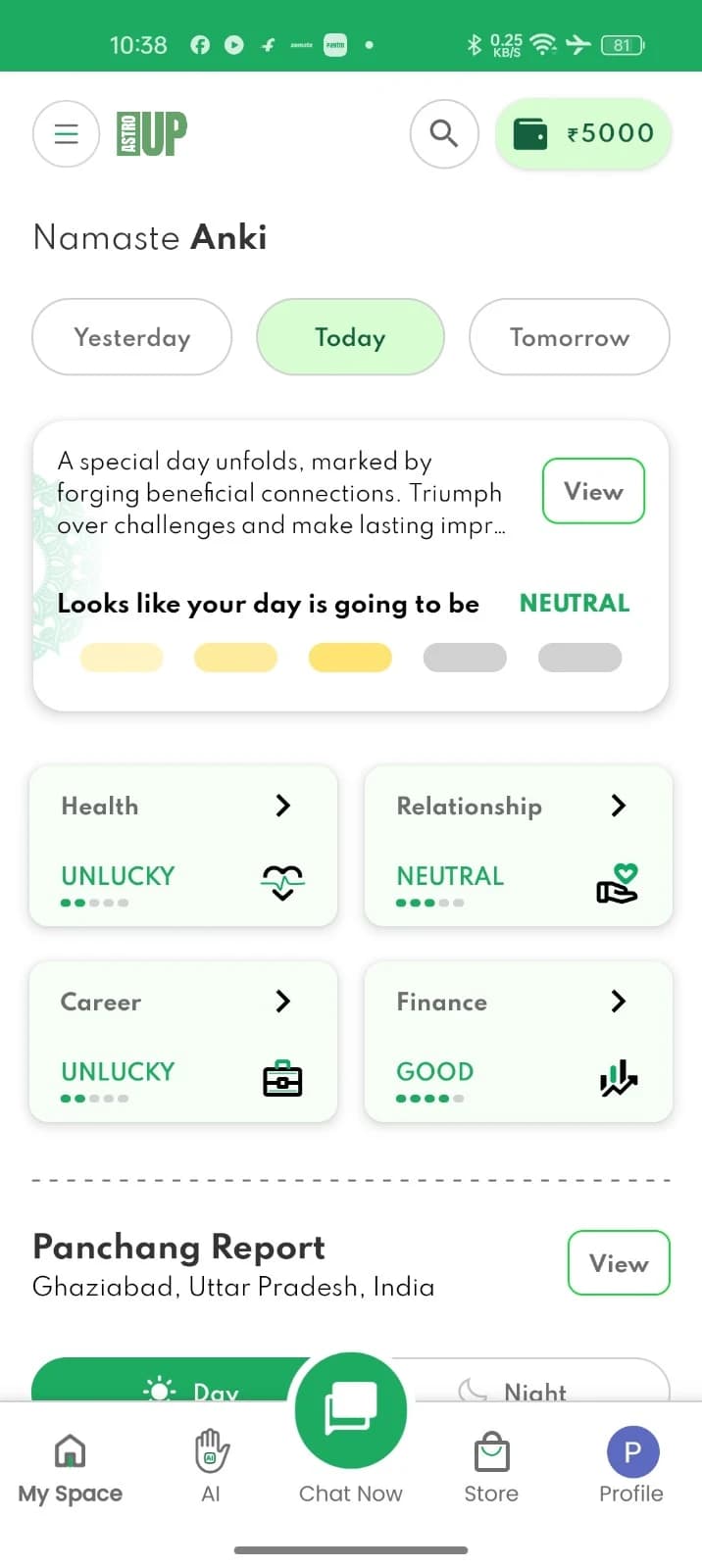Select the Today tab
702x1568 pixels.
pos(350,337)
